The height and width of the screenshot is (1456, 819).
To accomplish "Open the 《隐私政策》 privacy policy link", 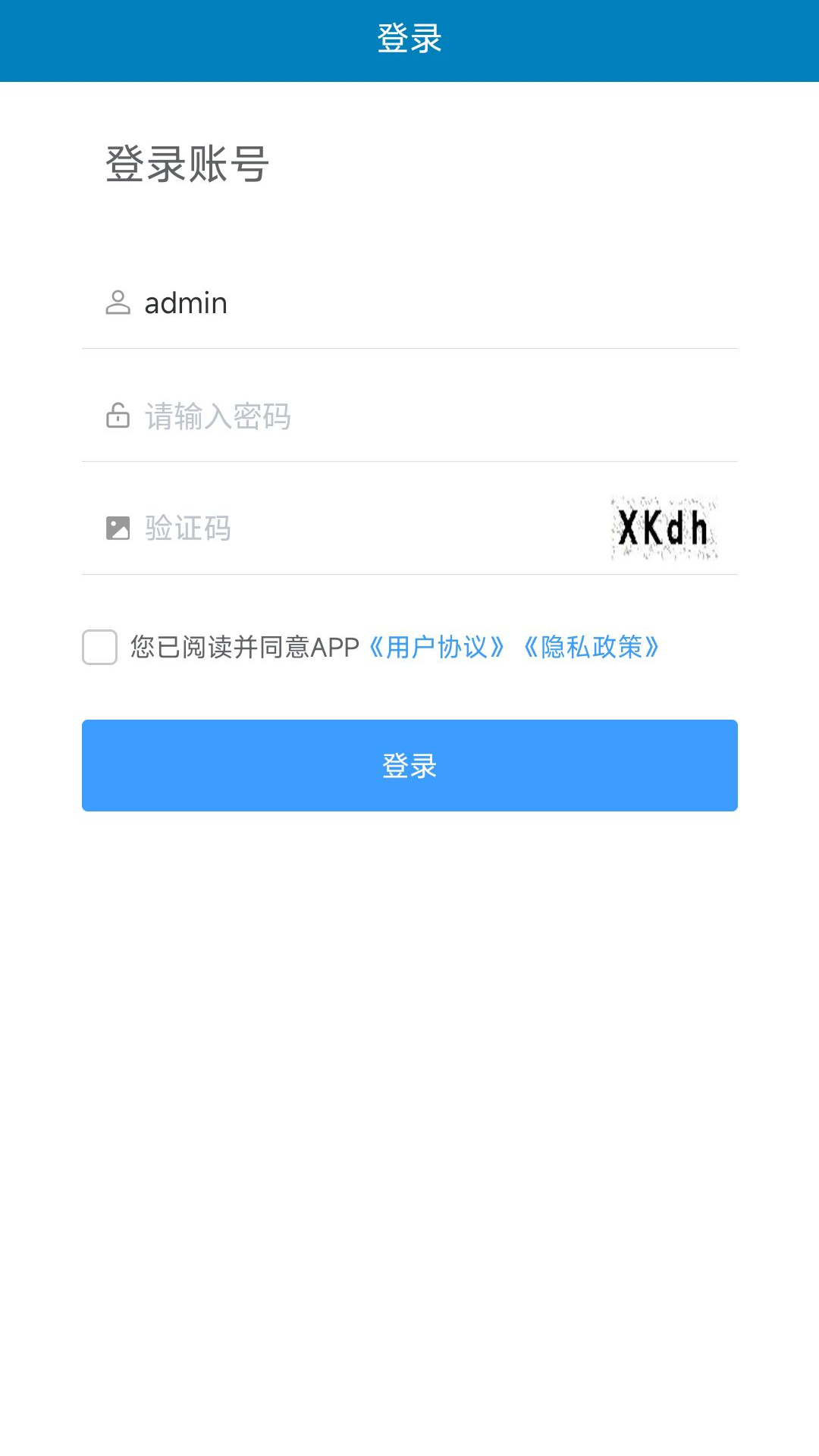I will coord(591,647).
